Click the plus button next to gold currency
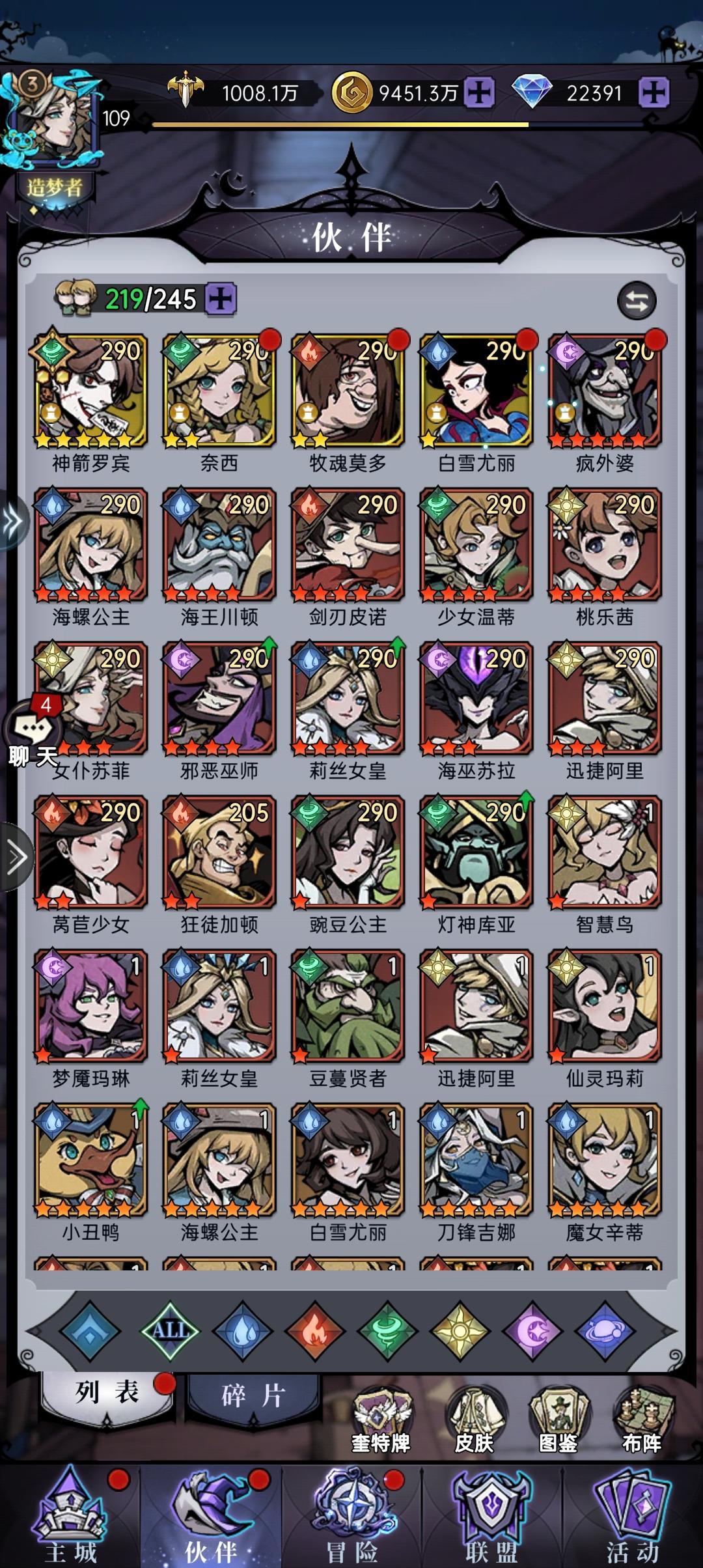The height and width of the screenshot is (1568, 703). 478,93
